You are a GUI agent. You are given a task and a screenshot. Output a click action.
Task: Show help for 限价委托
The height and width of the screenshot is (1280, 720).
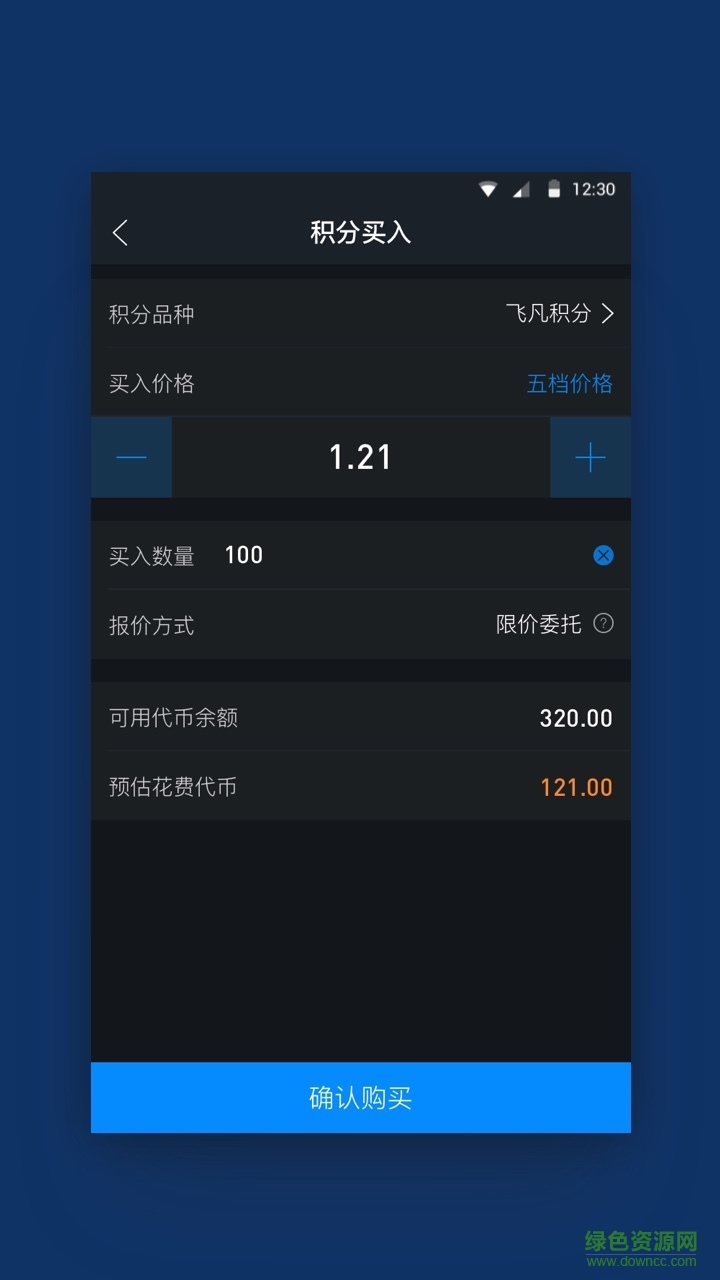(x=603, y=624)
